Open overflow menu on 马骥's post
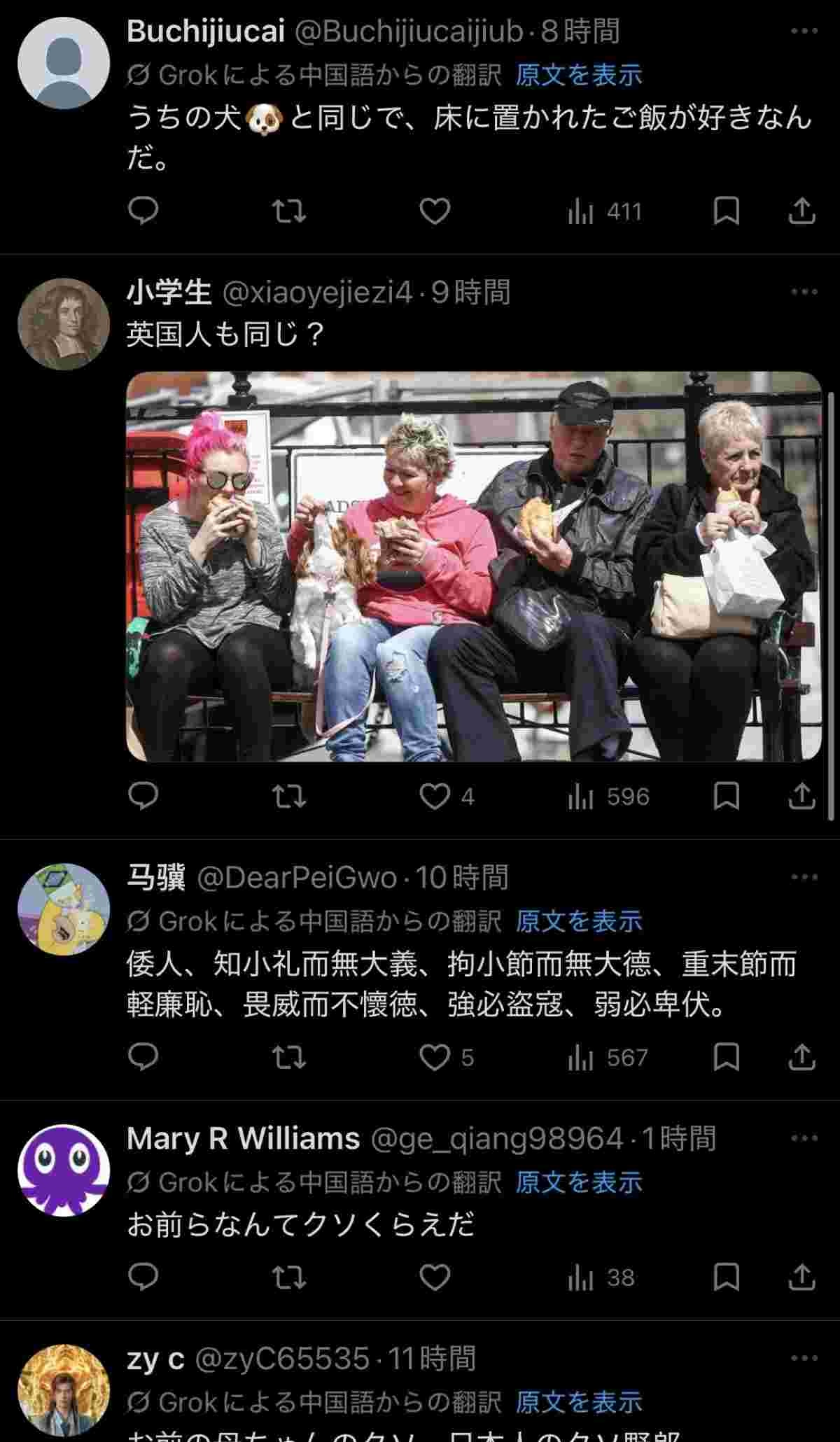This screenshot has height=1442, width=840. coord(804,877)
